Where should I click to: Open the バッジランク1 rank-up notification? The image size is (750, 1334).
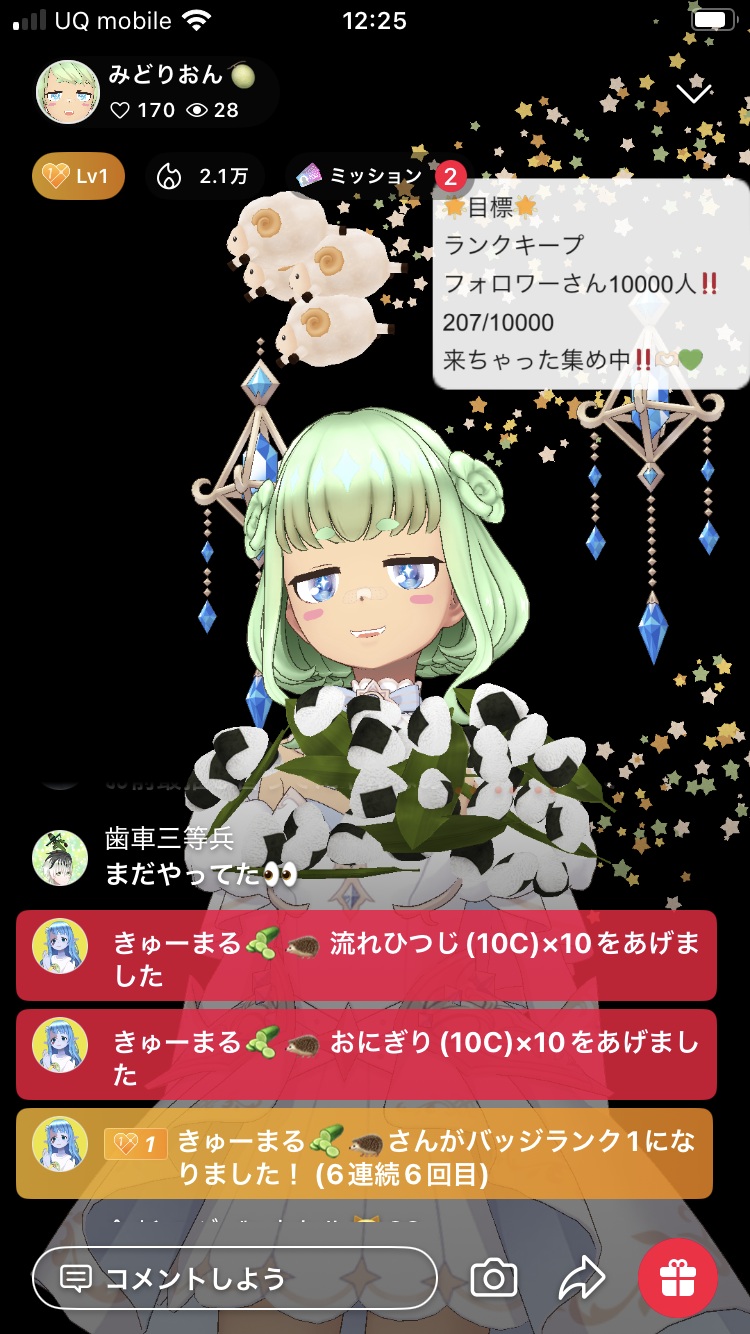pos(366,1153)
